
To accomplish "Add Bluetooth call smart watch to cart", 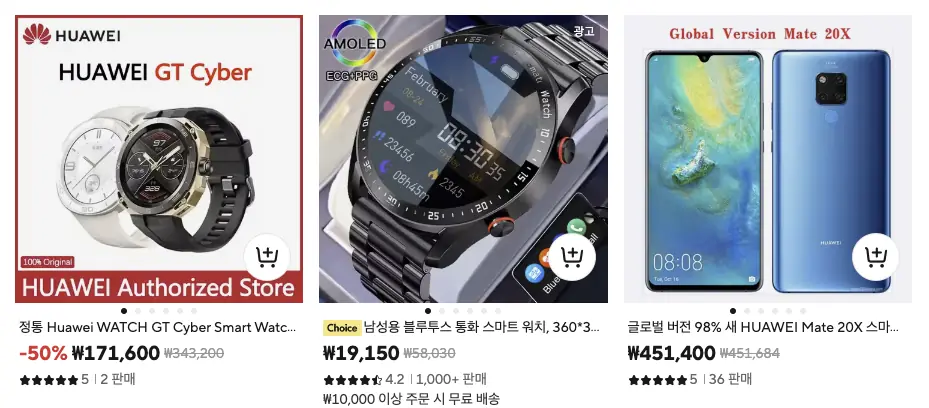I will (572, 260).
